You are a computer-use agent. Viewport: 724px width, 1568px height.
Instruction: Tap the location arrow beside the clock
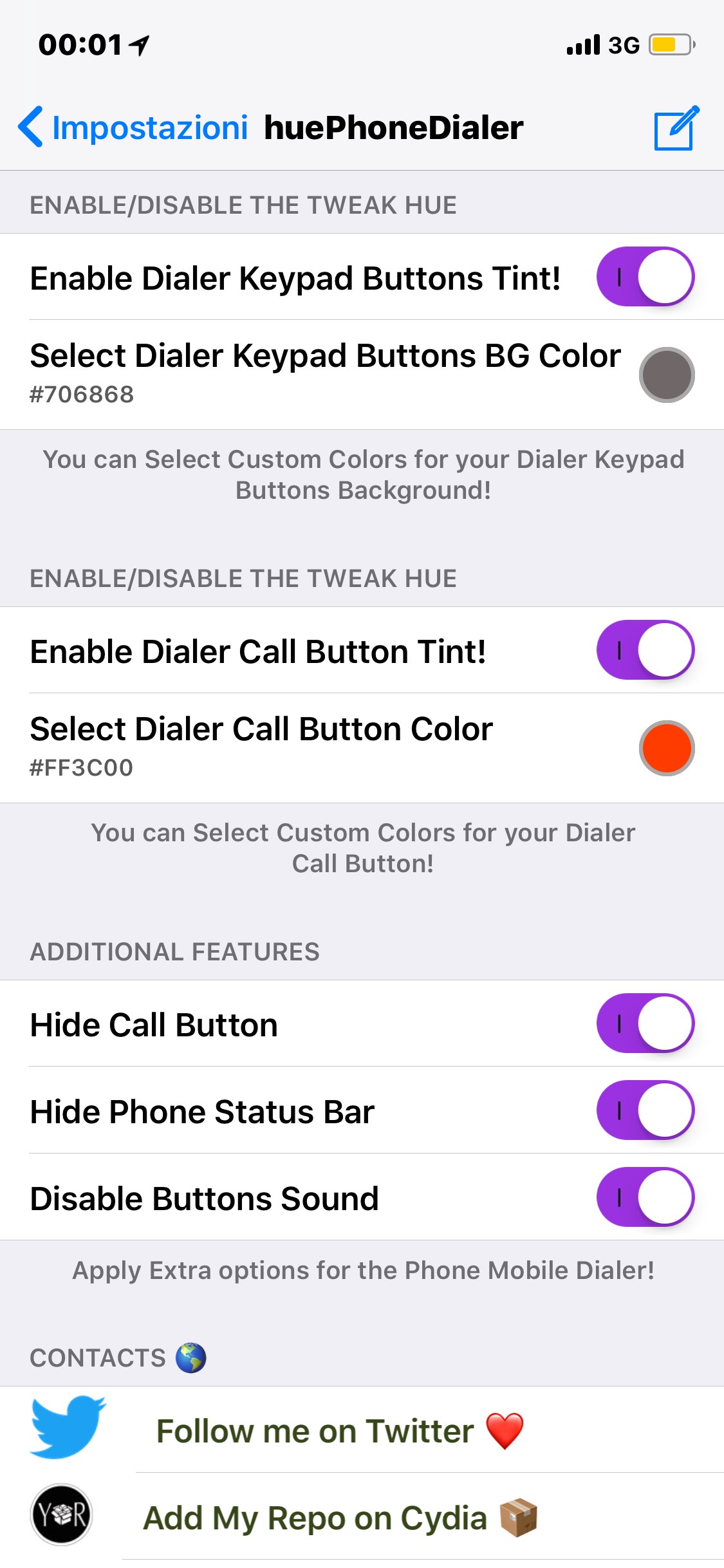click(137, 42)
